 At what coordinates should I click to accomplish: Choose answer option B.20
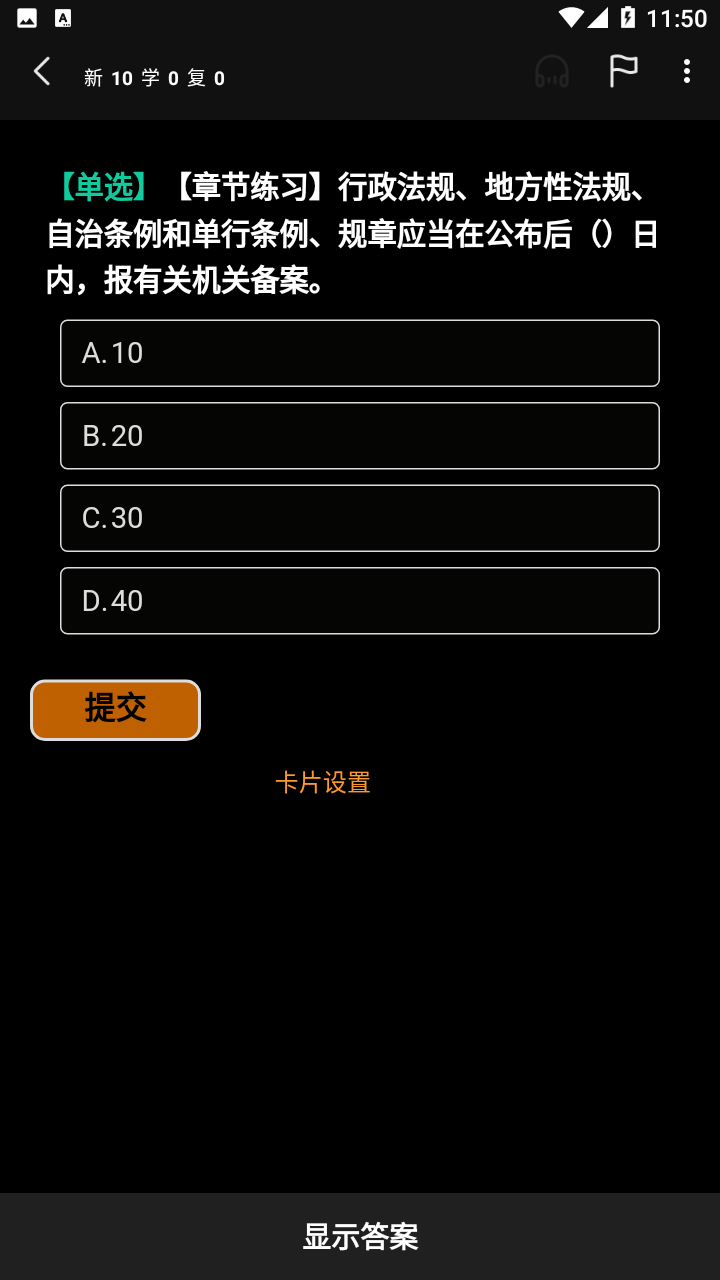[360, 436]
